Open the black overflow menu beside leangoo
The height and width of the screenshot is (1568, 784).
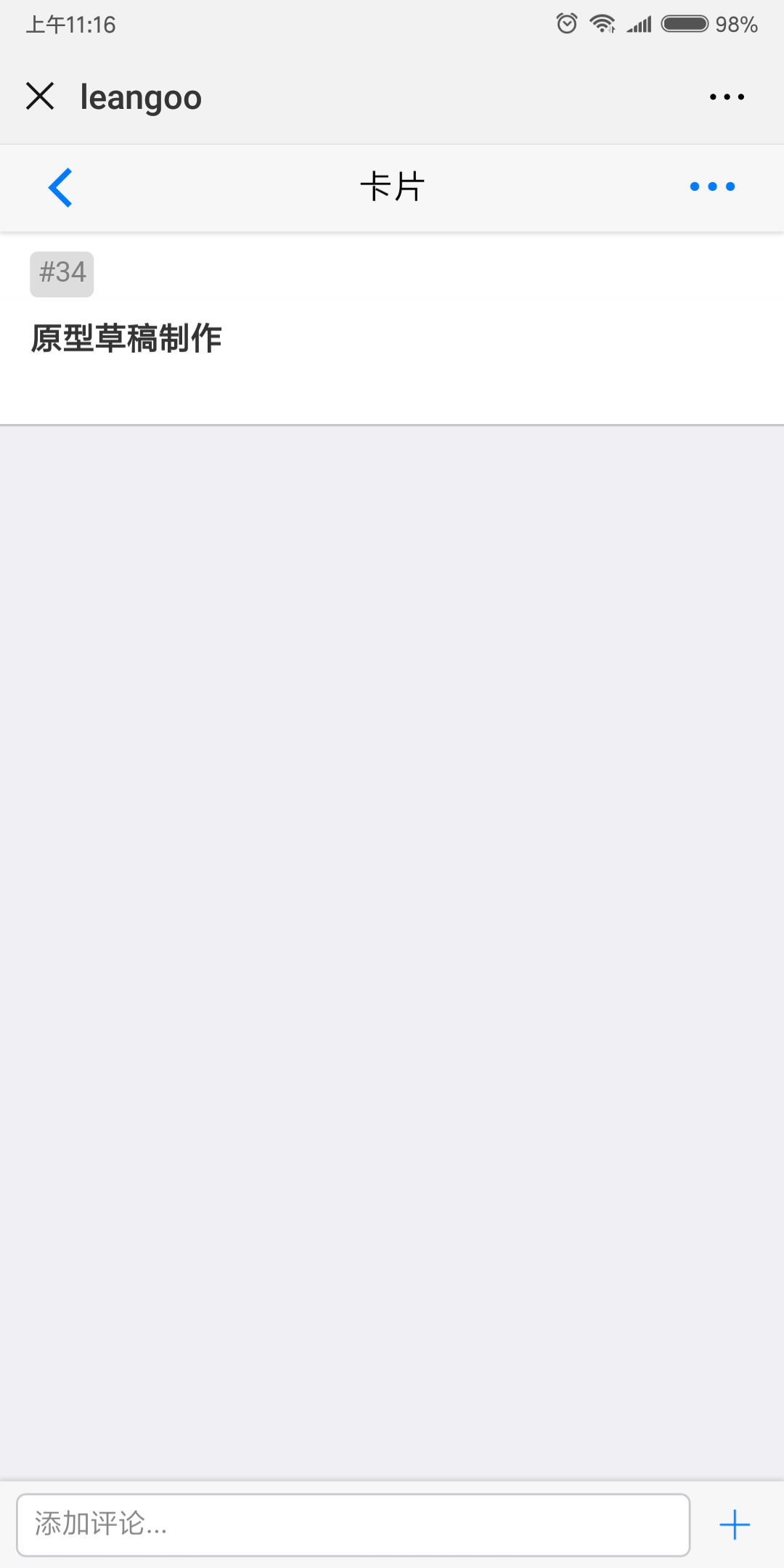pyautogui.click(x=727, y=97)
